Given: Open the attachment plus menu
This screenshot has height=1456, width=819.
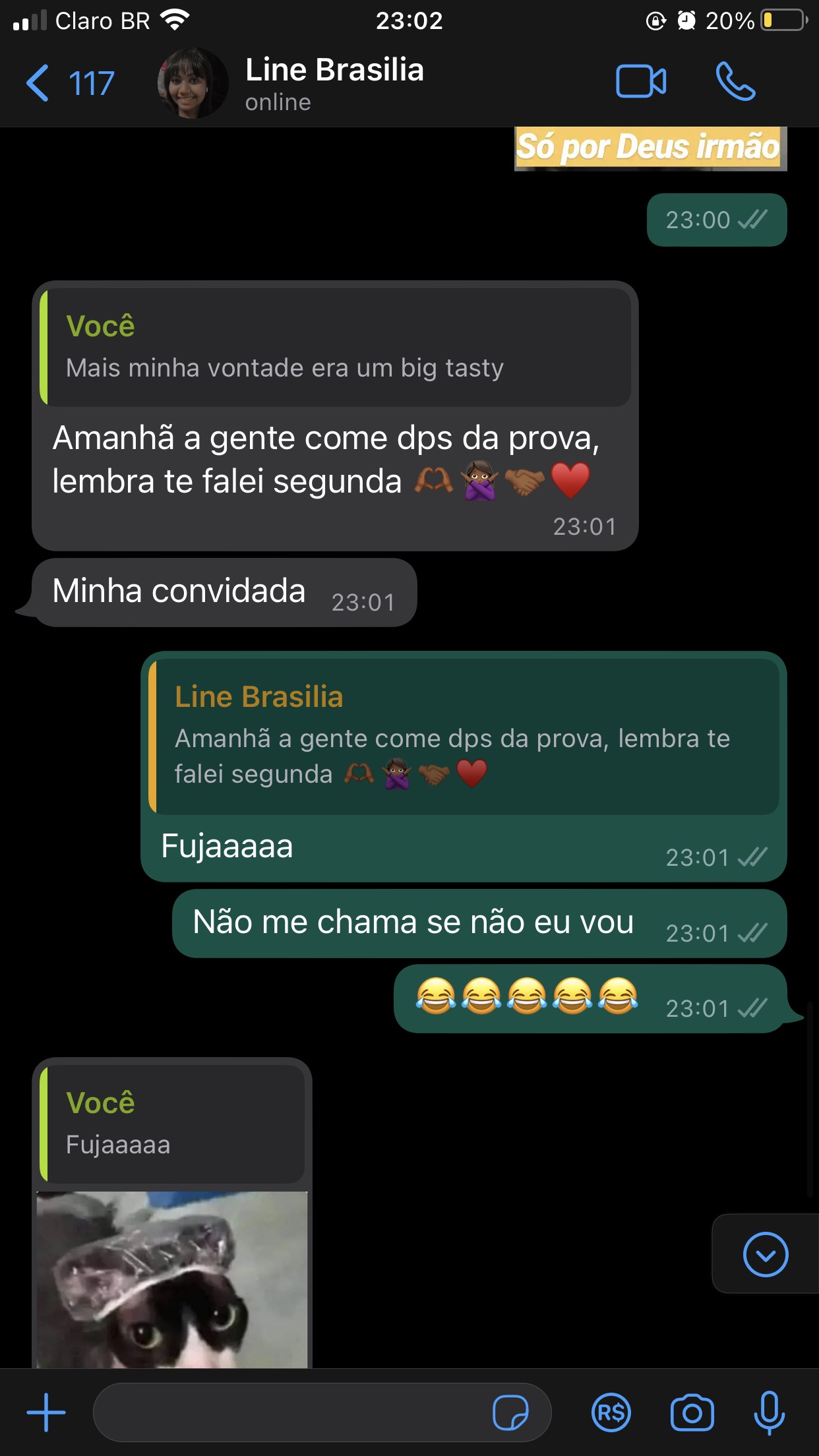Looking at the screenshot, I should 46,1412.
